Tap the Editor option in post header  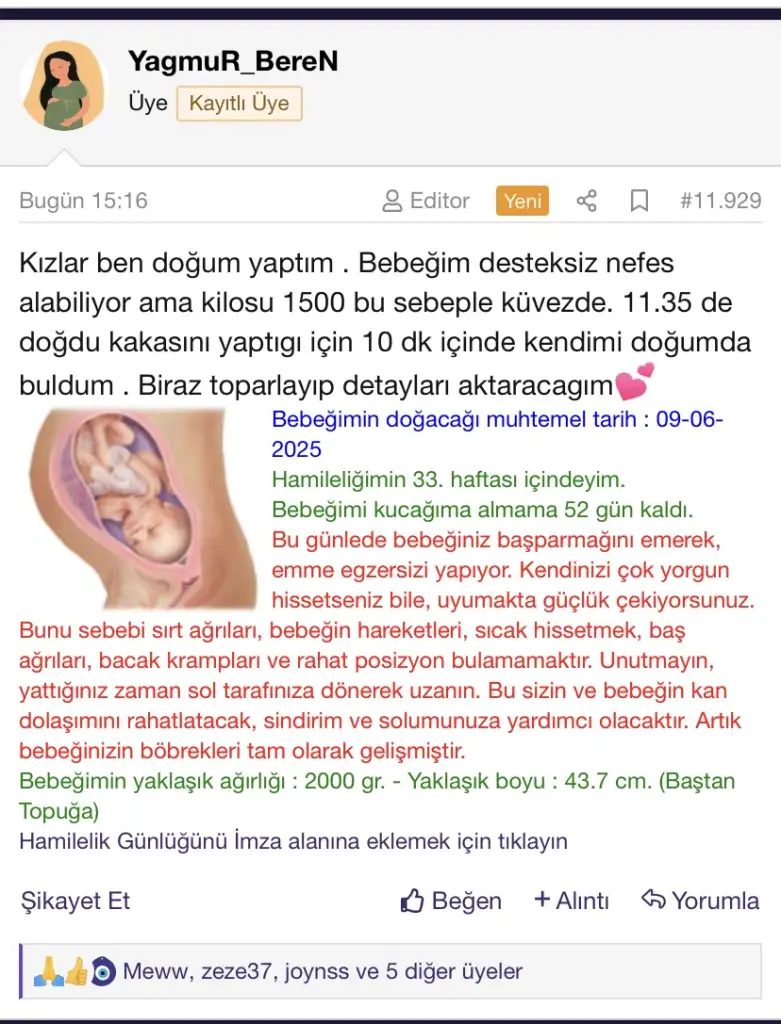coord(426,201)
